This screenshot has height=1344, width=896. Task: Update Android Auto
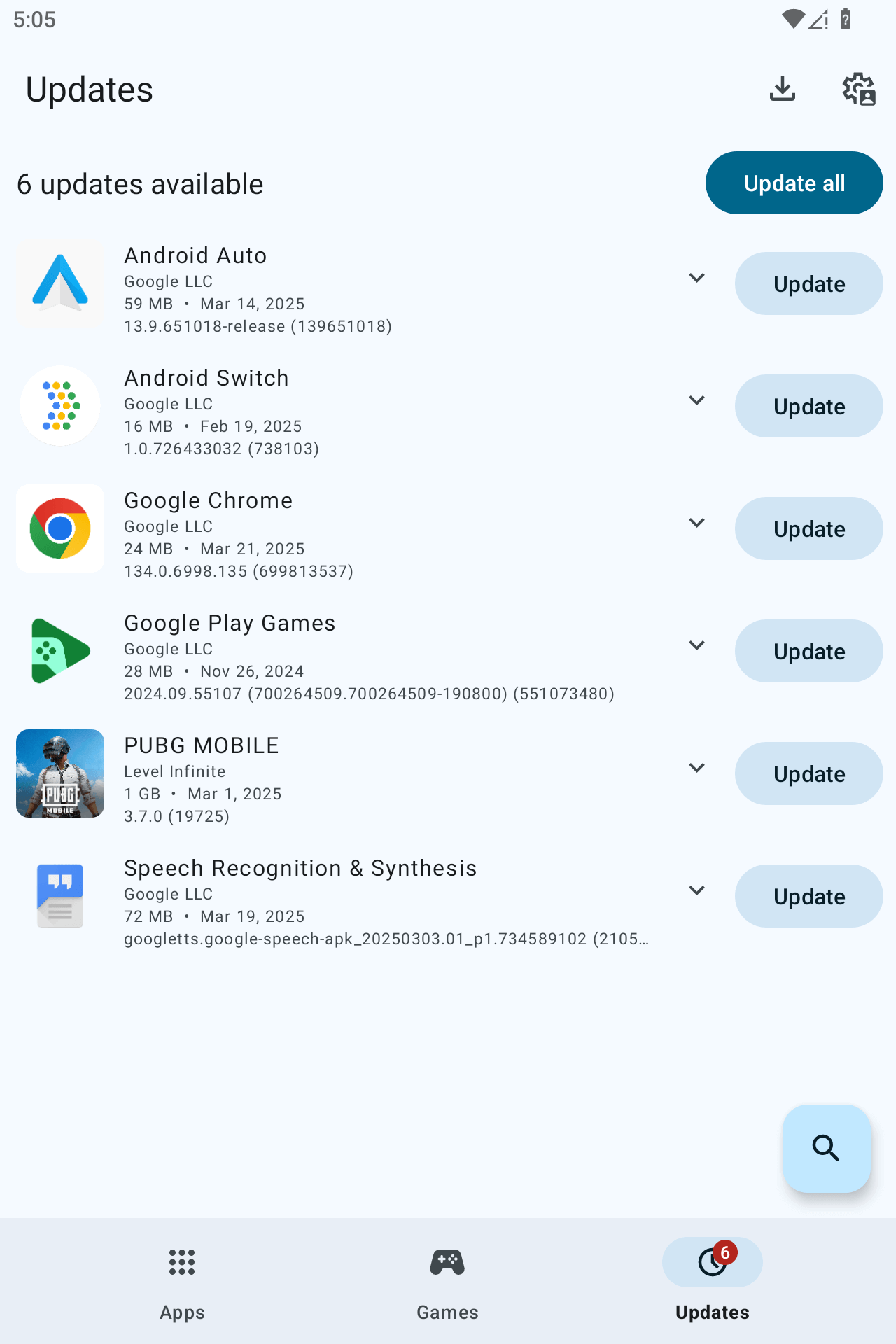(808, 284)
